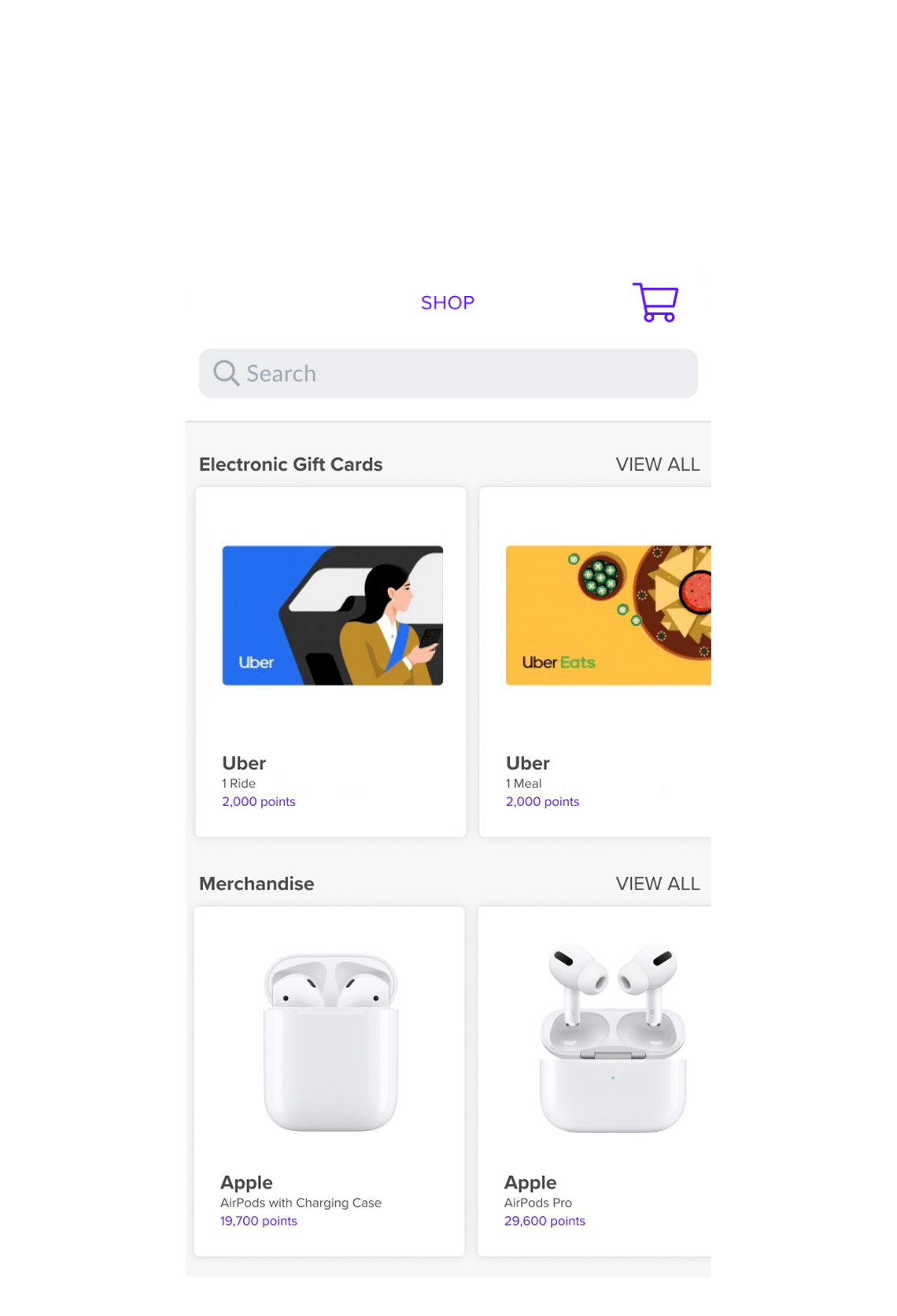Open the Uber 1 Ride gift card
The image size is (897, 1316).
[331, 662]
